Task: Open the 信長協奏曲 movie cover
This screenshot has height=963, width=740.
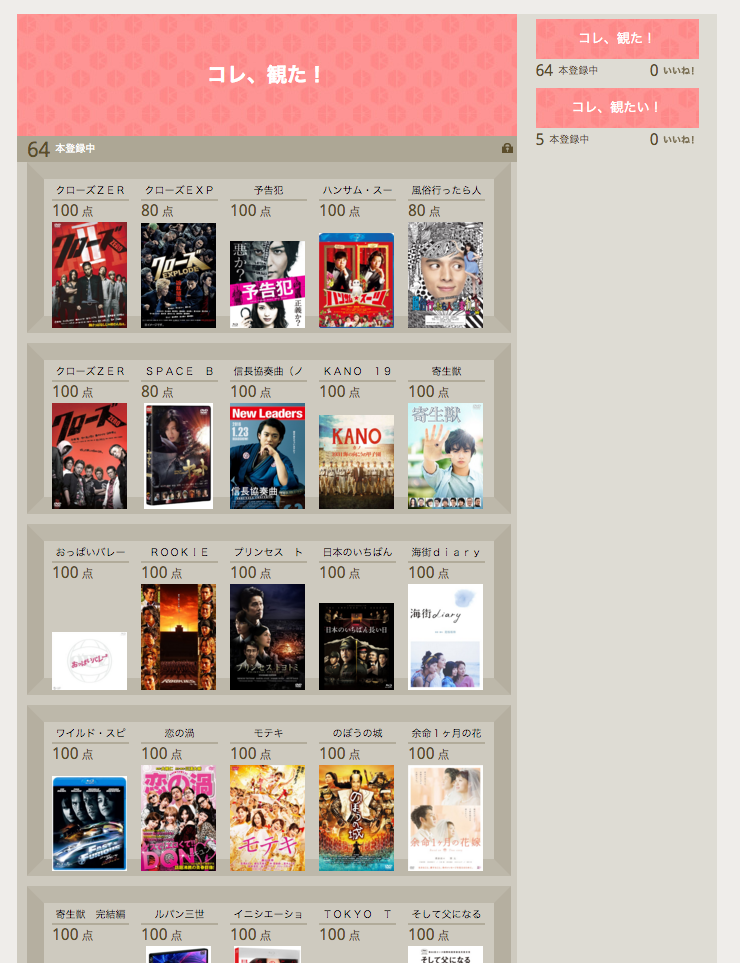Action: point(267,456)
